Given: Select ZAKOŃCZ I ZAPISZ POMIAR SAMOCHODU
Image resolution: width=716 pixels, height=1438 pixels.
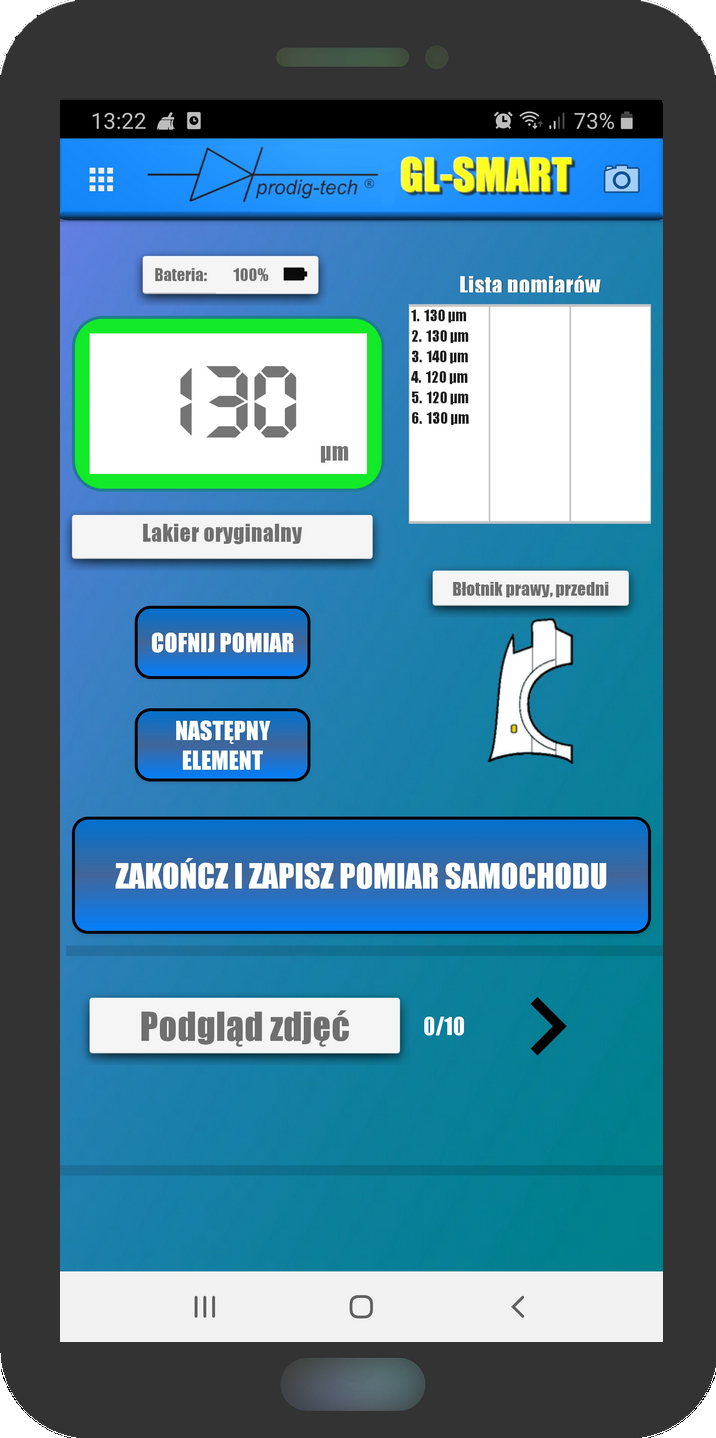Looking at the screenshot, I should (361, 876).
